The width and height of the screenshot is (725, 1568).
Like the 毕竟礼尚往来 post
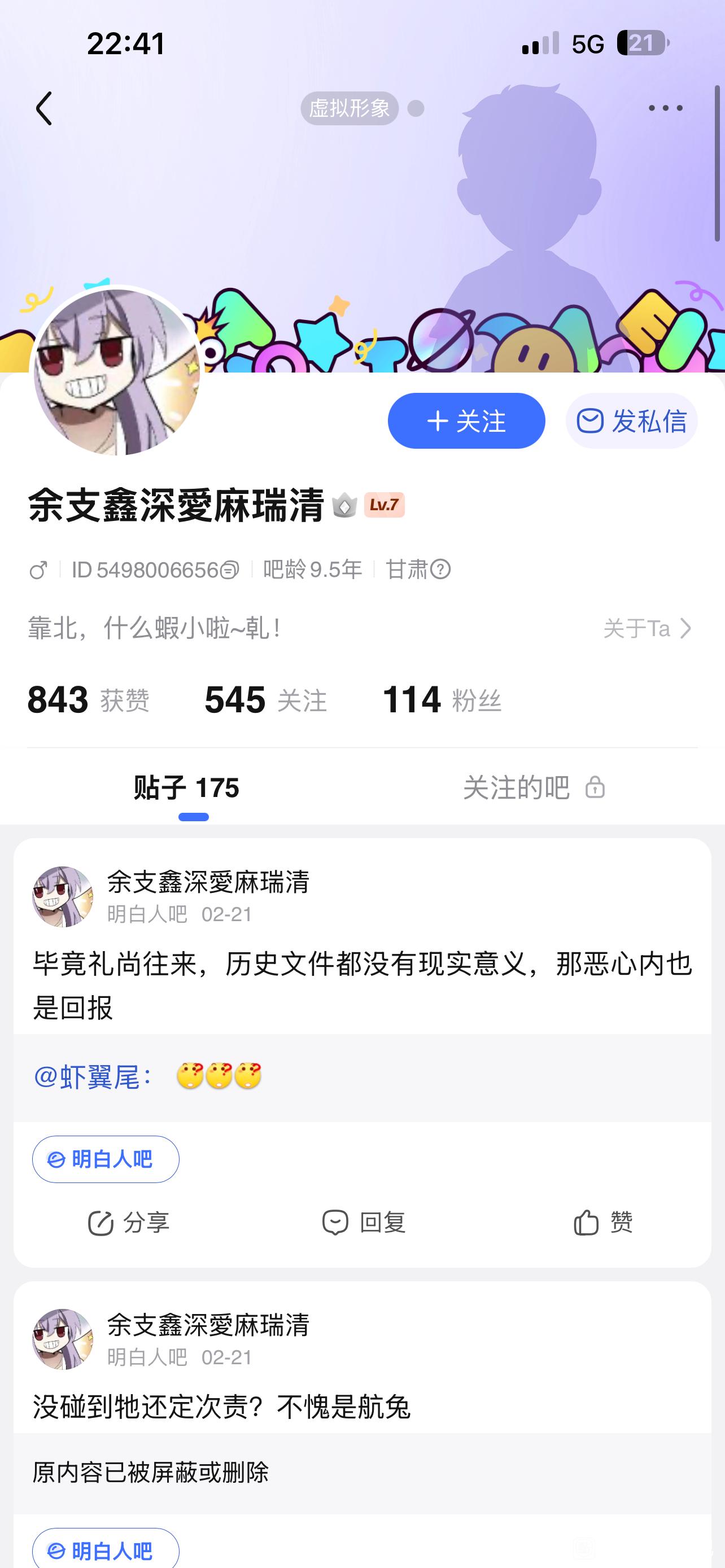tap(602, 1222)
